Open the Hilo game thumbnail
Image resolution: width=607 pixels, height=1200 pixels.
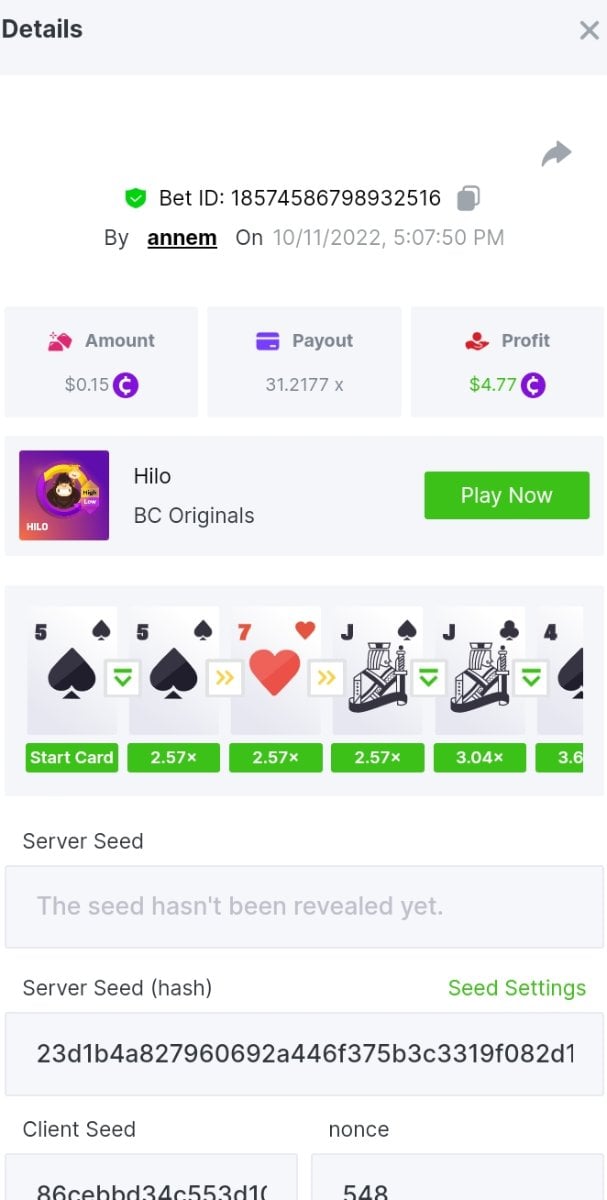click(64, 495)
